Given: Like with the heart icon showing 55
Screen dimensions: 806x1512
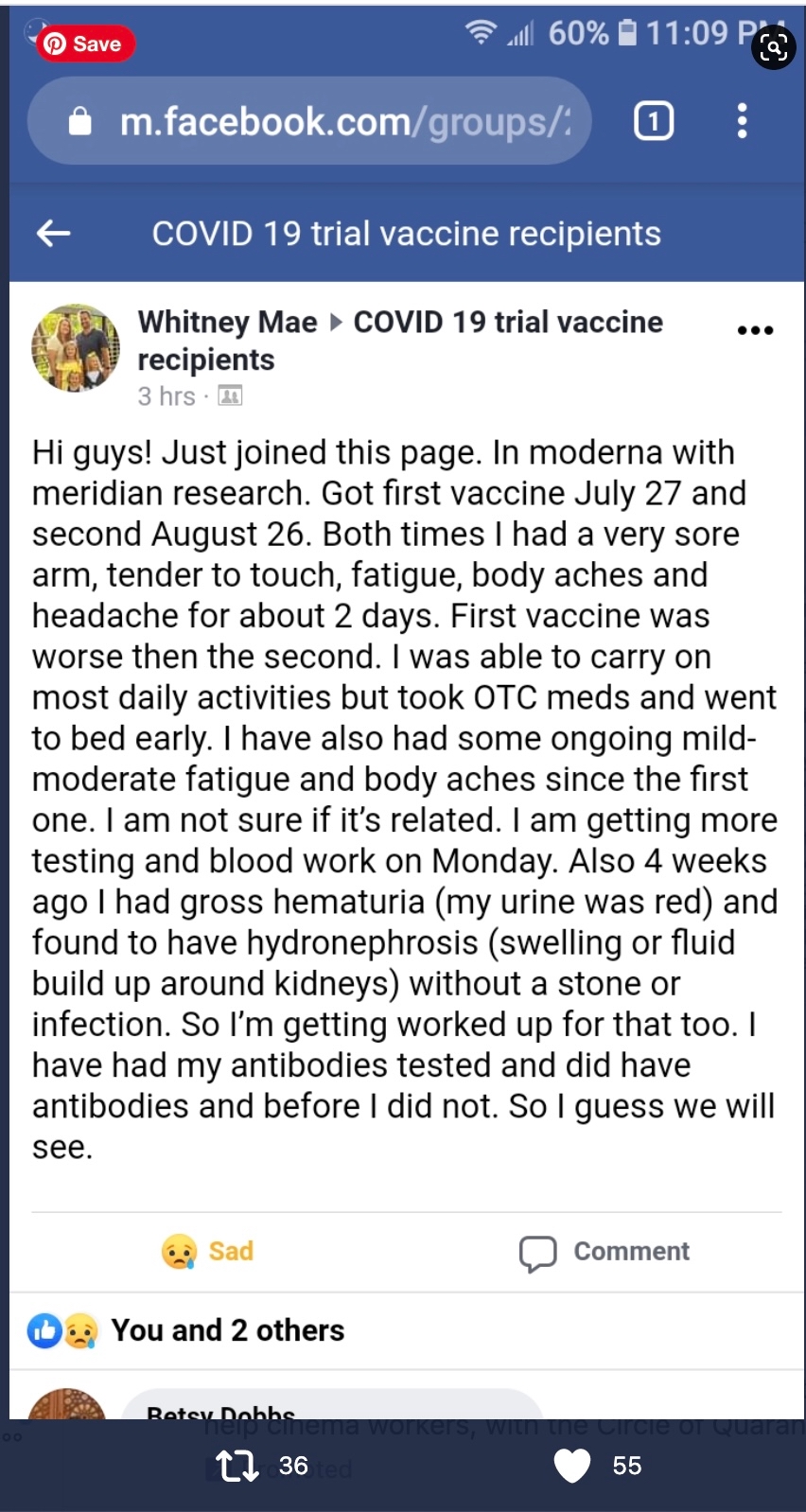Looking at the screenshot, I should 572,1466.
